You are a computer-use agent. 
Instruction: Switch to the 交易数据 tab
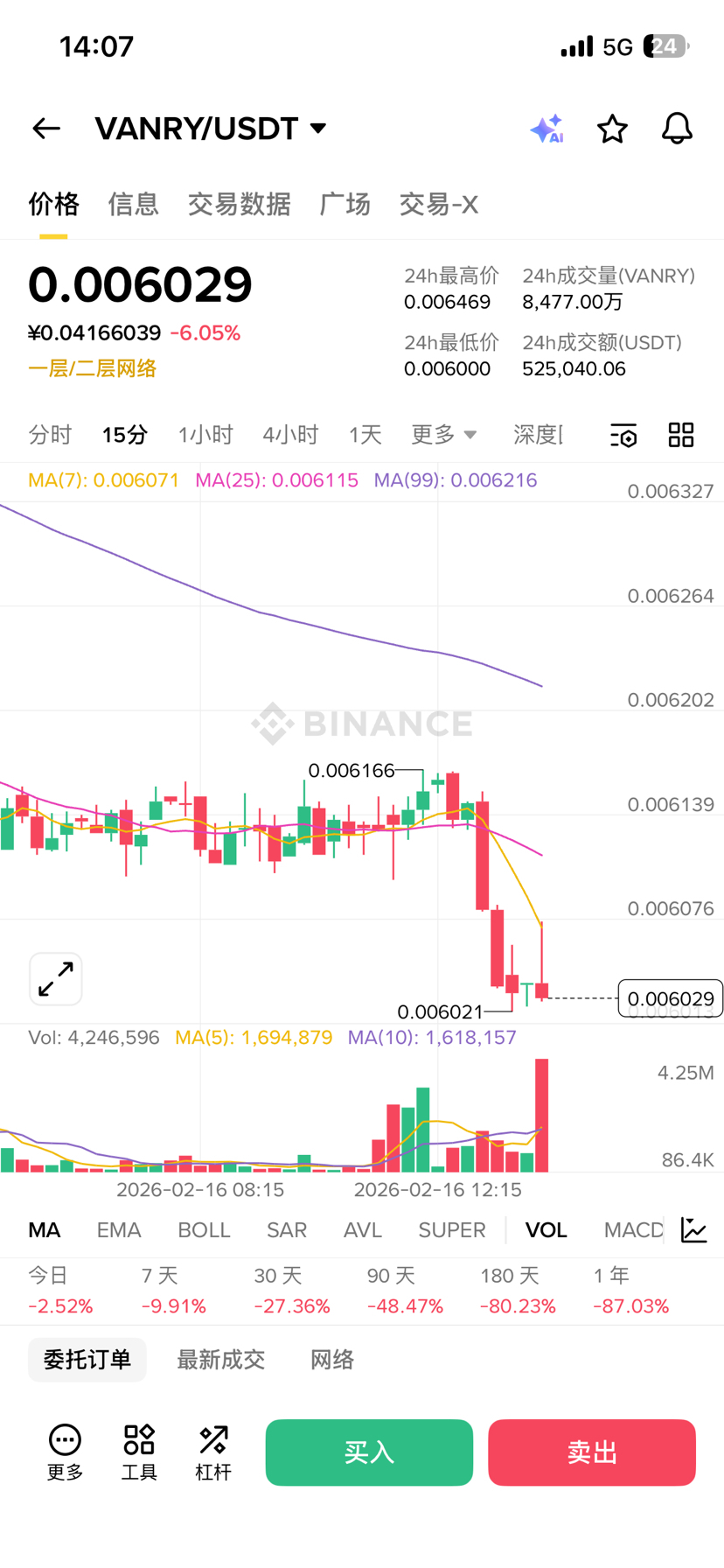tap(239, 204)
